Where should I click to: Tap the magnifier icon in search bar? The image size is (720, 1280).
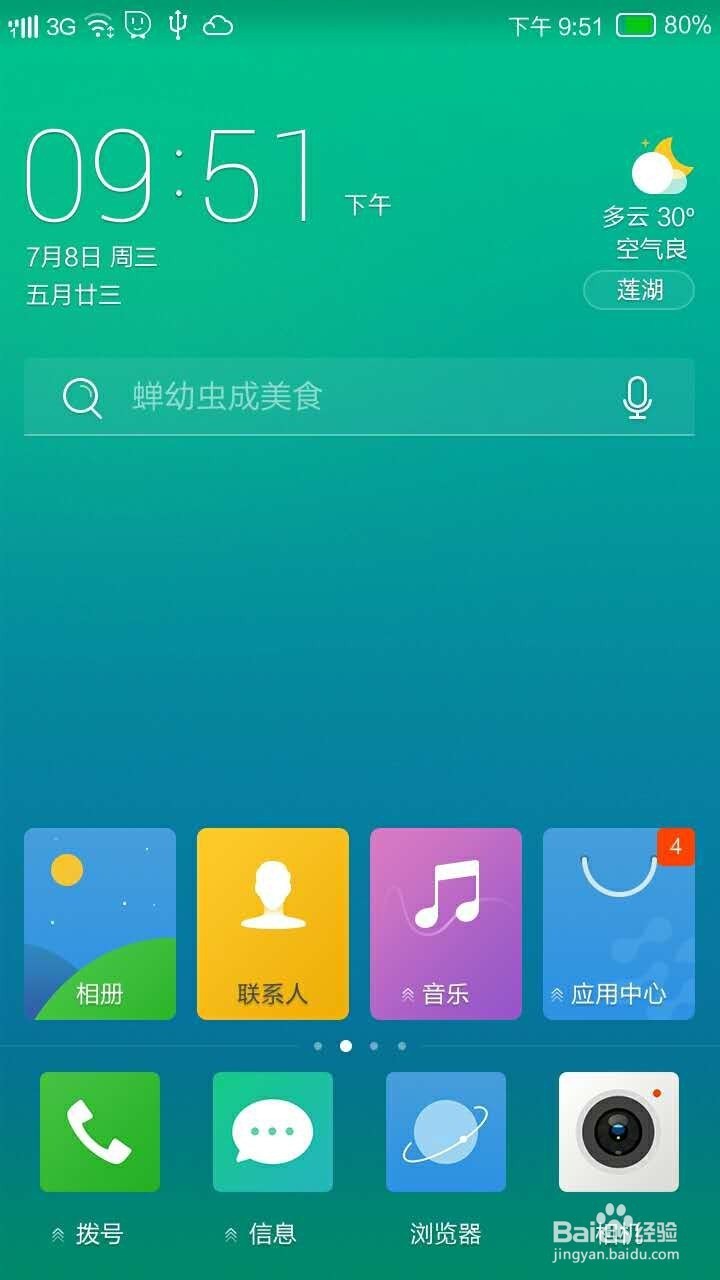[x=81, y=397]
